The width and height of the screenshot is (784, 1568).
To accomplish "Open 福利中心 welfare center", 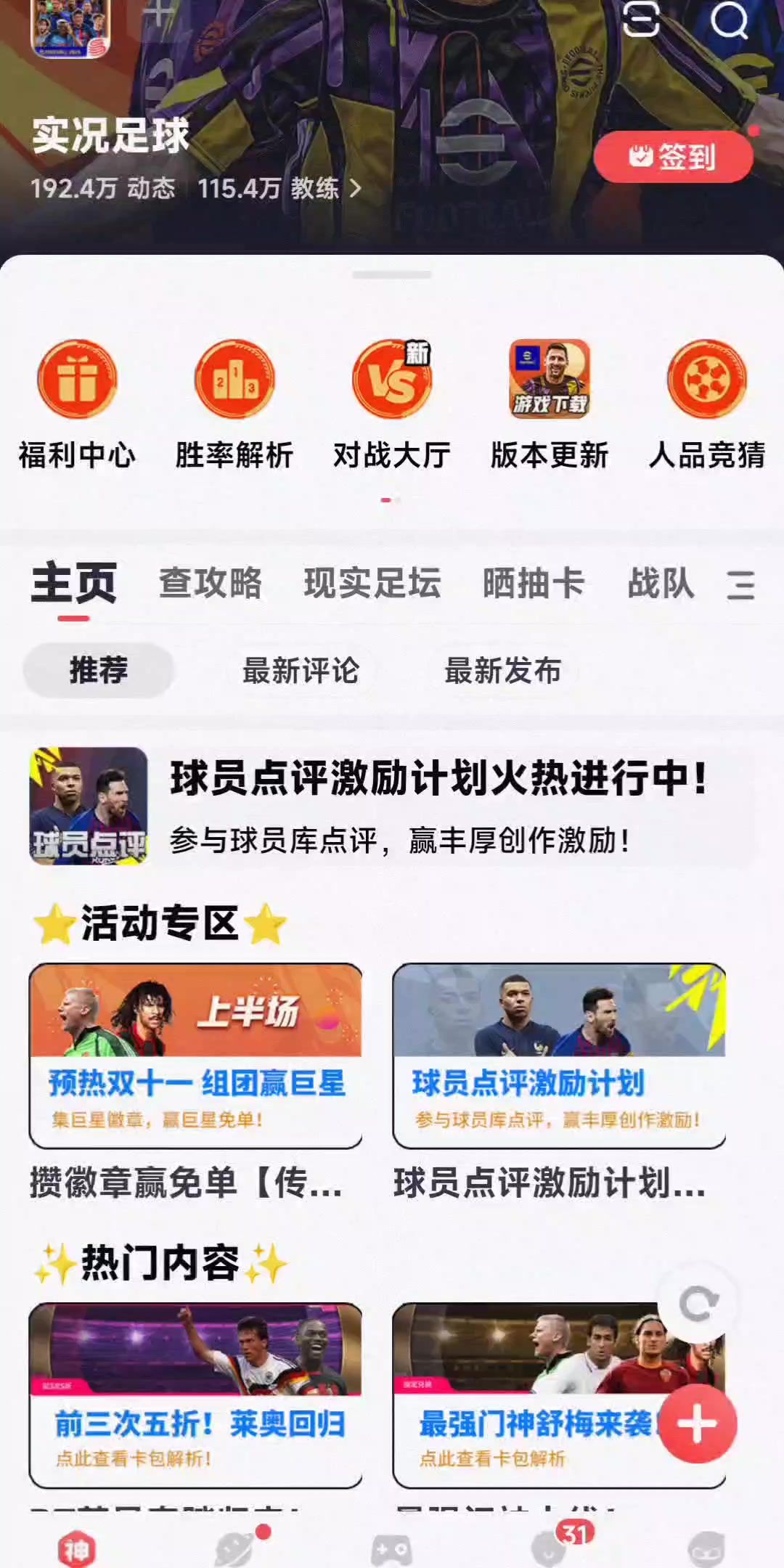I will [x=77, y=404].
